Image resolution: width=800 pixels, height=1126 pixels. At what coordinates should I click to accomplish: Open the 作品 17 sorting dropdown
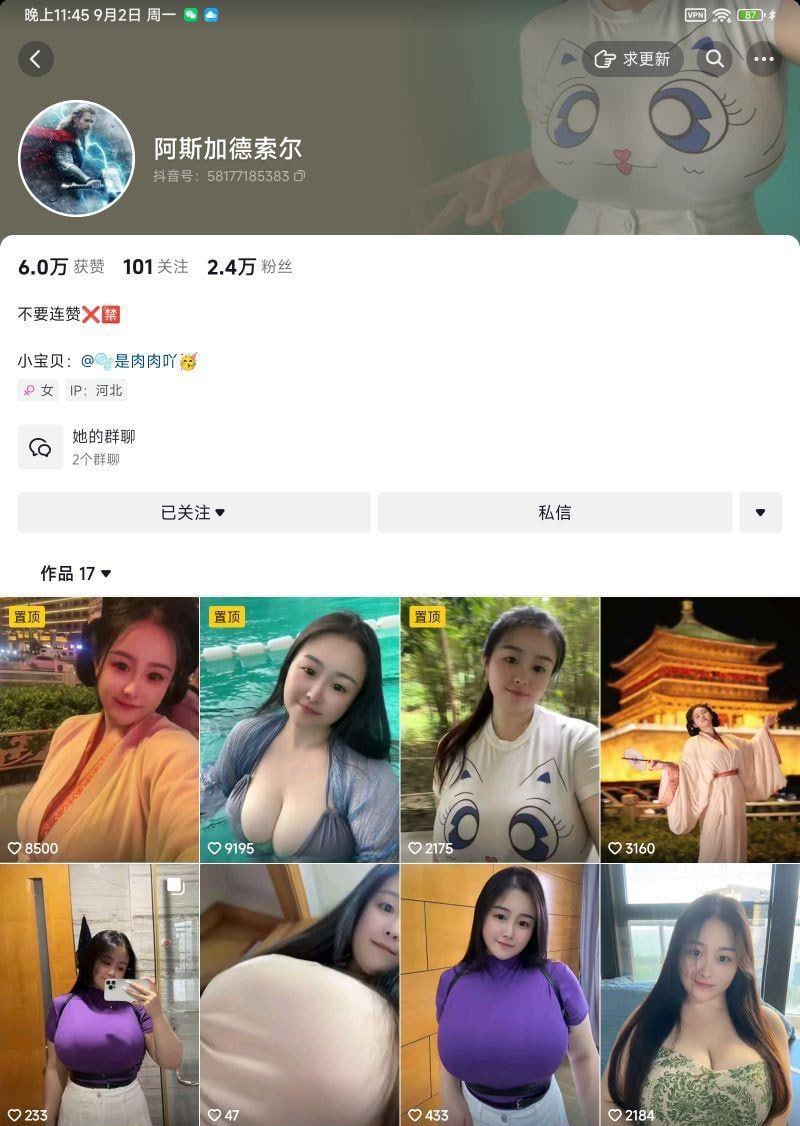point(76,573)
